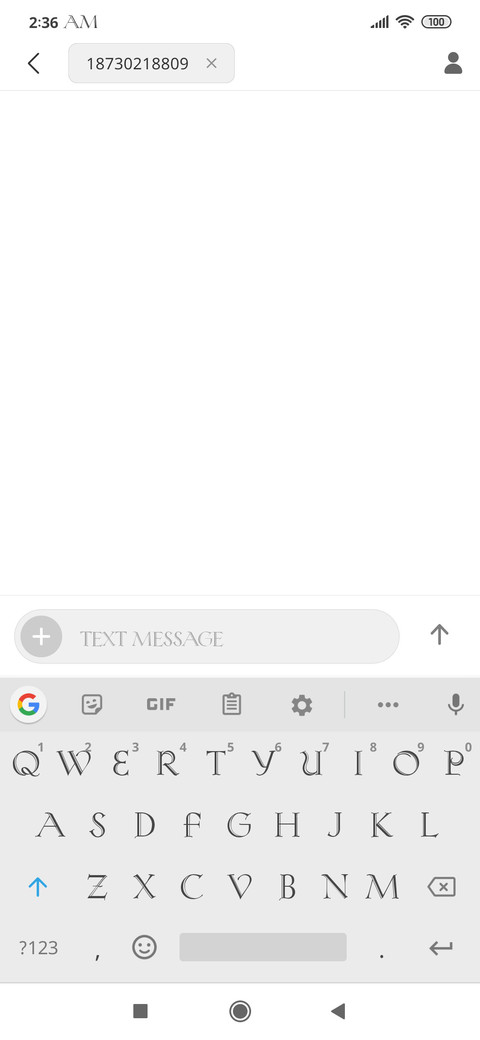Start voice typing with the microphone
Image resolution: width=480 pixels, height=1040 pixels.
[455, 704]
